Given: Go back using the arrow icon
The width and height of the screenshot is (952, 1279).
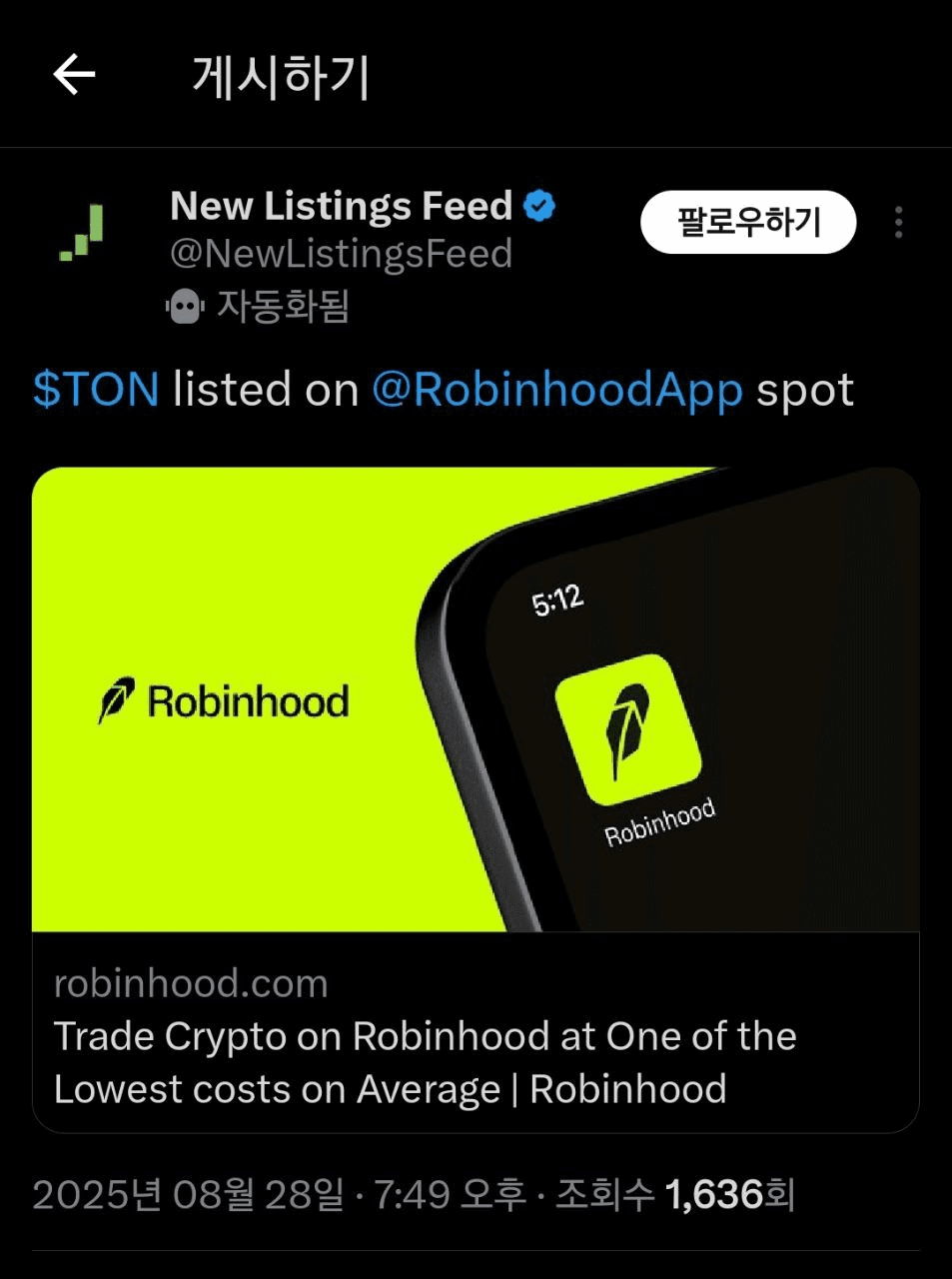Looking at the screenshot, I should 74,75.
